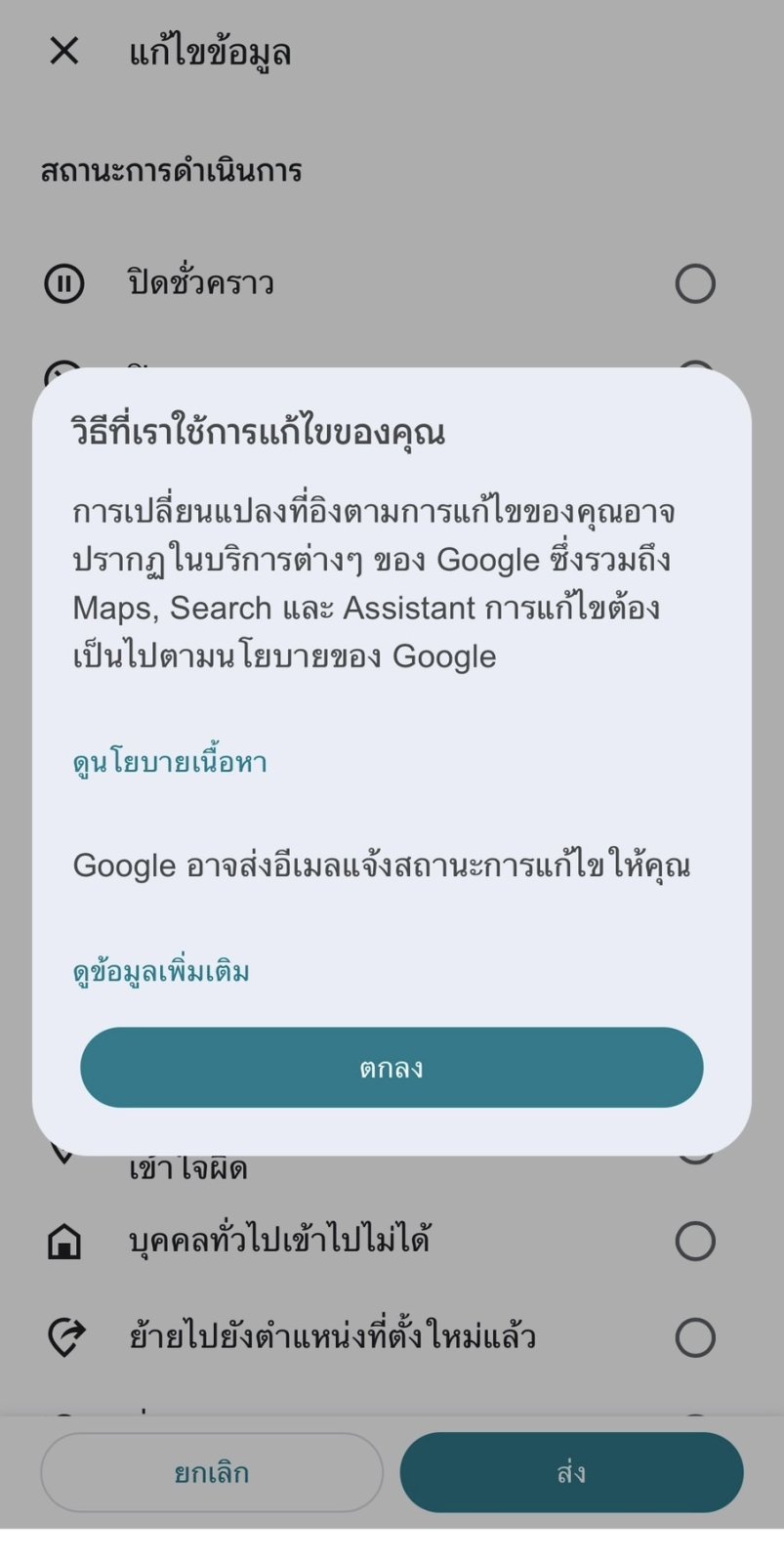Viewport: 784px width, 1563px height.
Task: Select the ย้ายไปยังตำแหน่งที่ตั้งใหม่แล้ว option
Action: [x=694, y=1337]
